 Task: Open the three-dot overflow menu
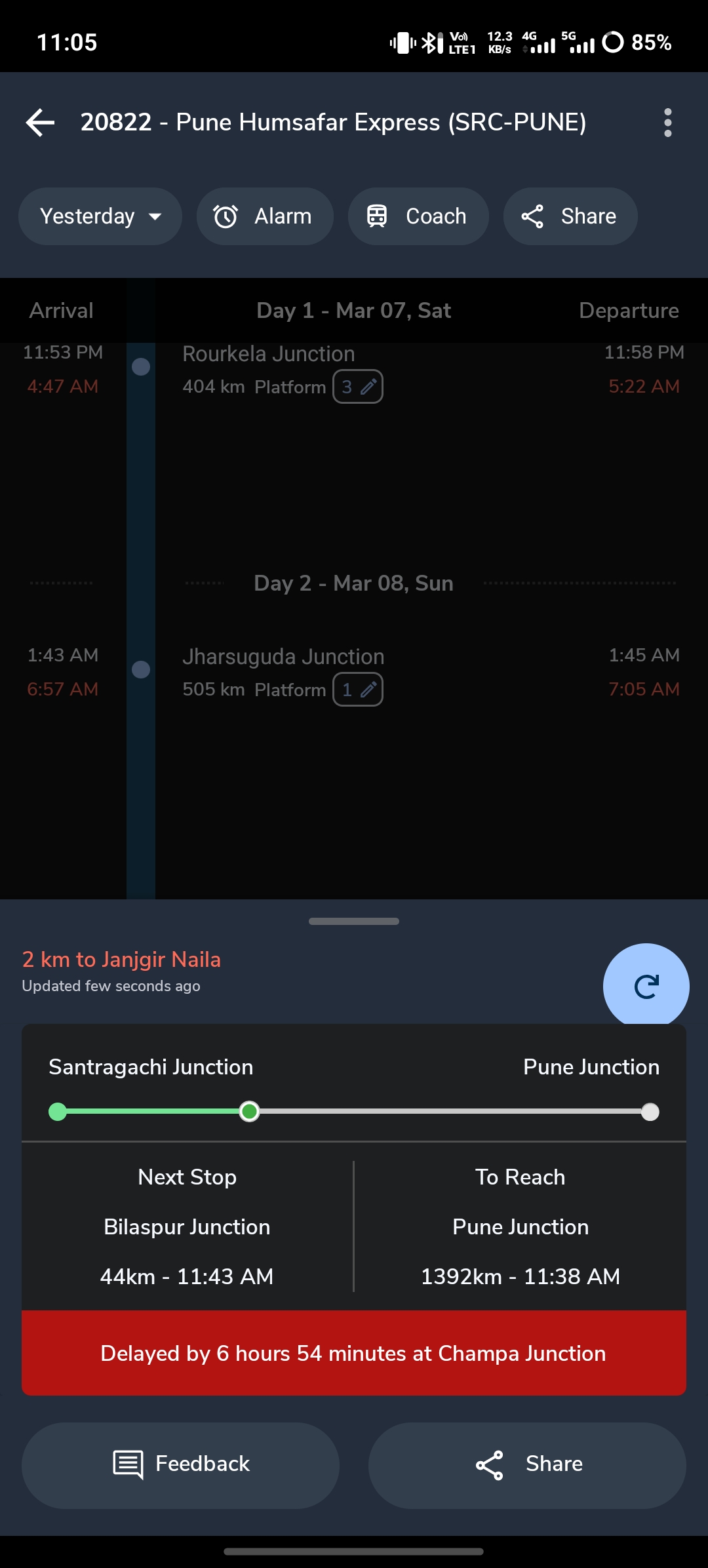coord(667,123)
